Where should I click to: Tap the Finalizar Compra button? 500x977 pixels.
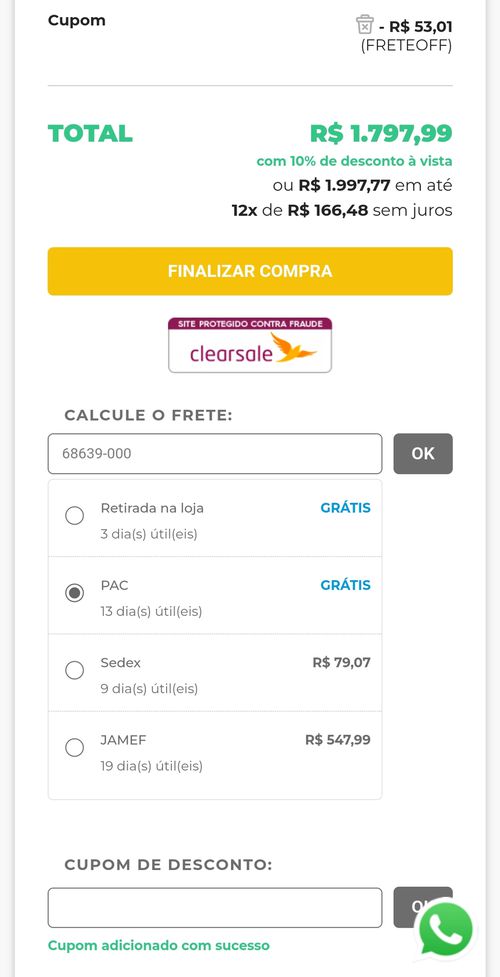tap(250, 271)
